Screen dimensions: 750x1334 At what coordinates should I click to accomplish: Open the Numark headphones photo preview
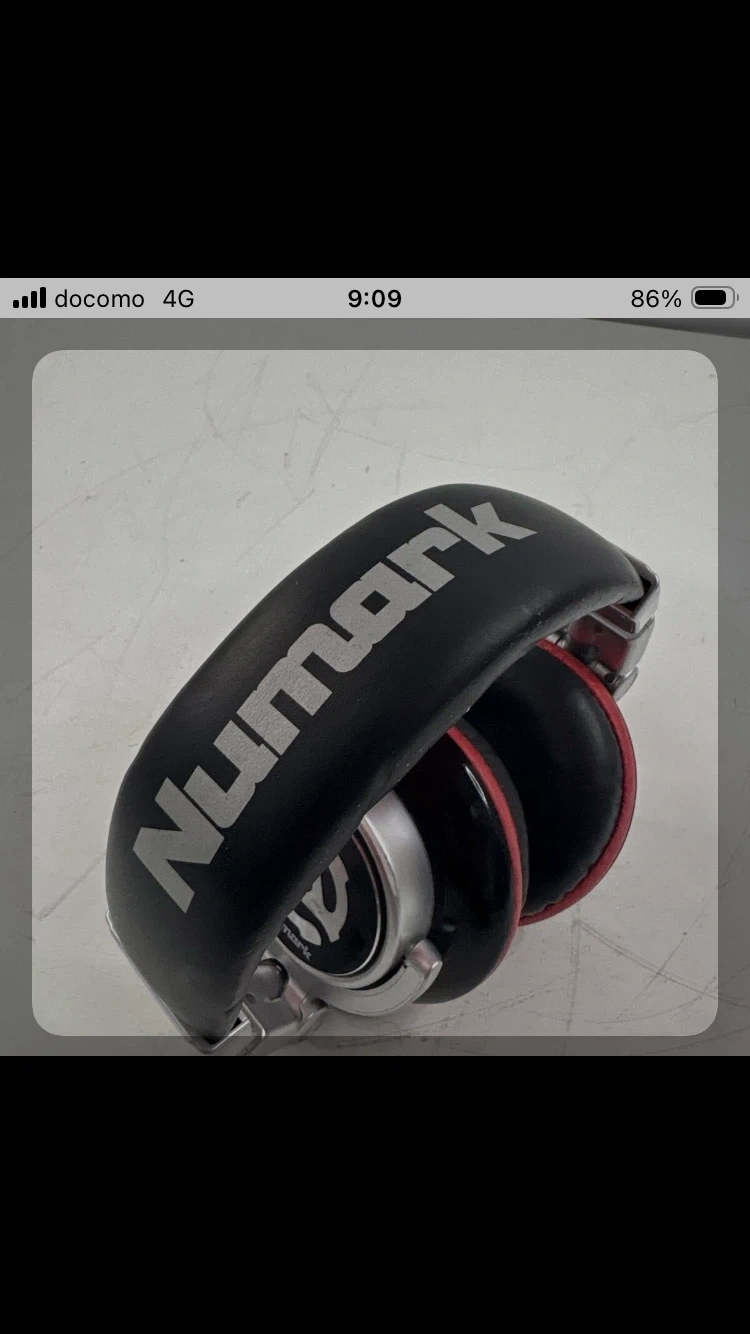(x=375, y=692)
